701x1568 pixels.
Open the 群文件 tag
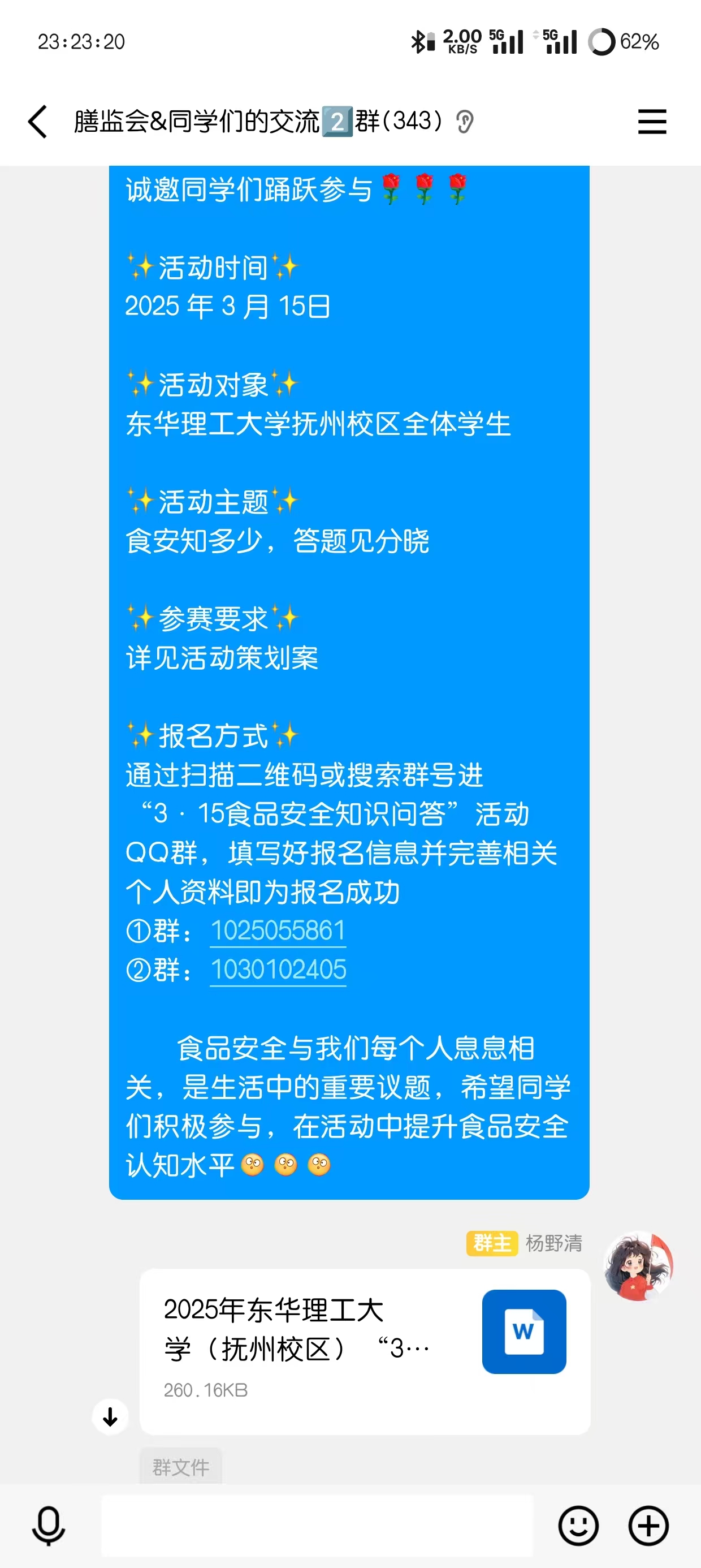point(181,1466)
